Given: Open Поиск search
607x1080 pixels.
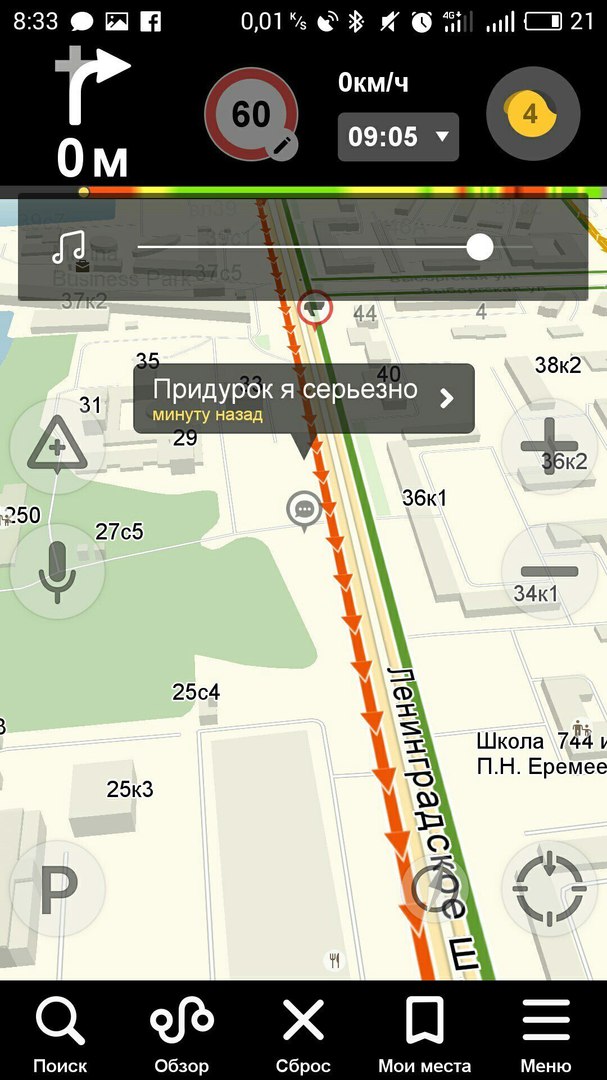Looking at the screenshot, I should pyautogui.click(x=60, y=1033).
